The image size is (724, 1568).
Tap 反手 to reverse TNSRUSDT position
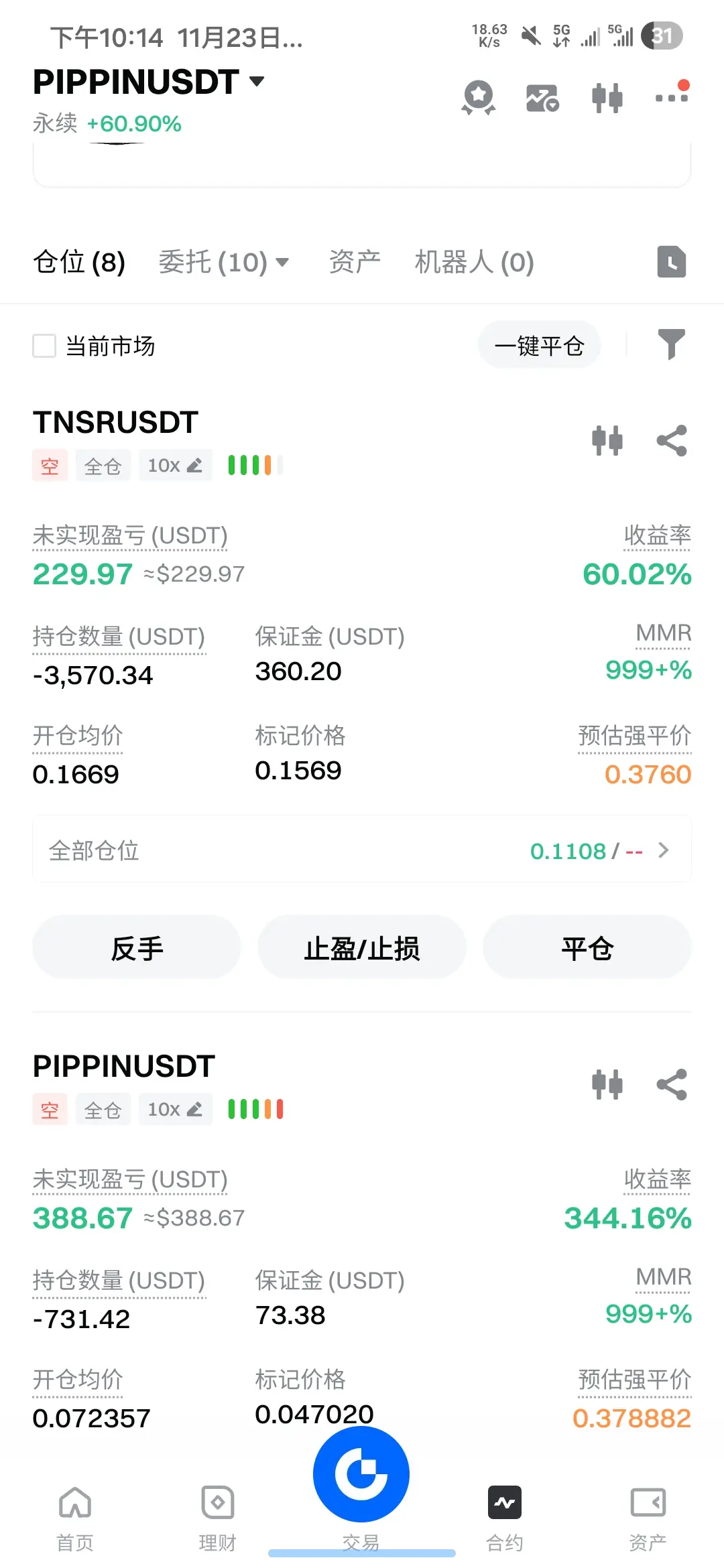(x=137, y=948)
